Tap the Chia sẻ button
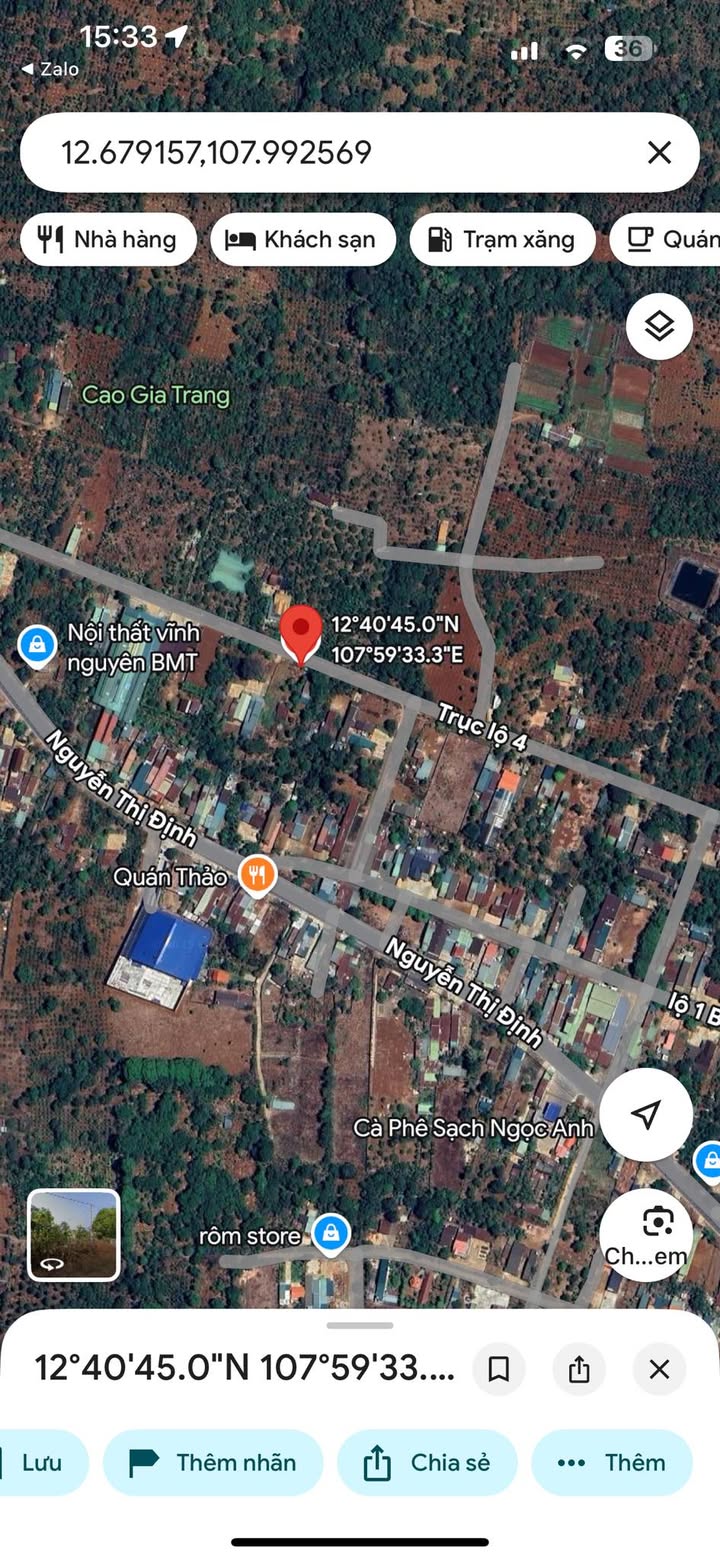The width and height of the screenshot is (720, 1560). pyautogui.click(x=427, y=1463)
